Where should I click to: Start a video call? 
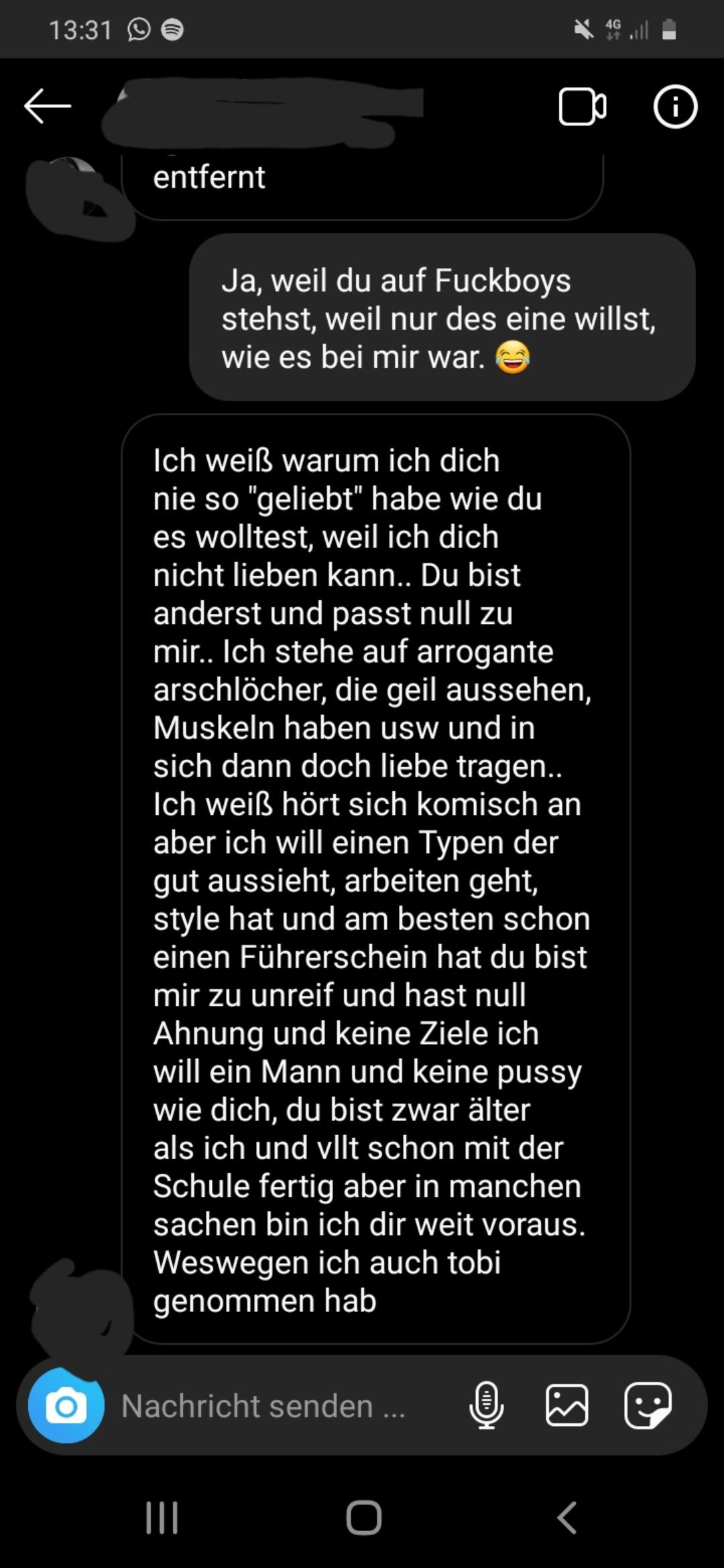pos(582,107)
